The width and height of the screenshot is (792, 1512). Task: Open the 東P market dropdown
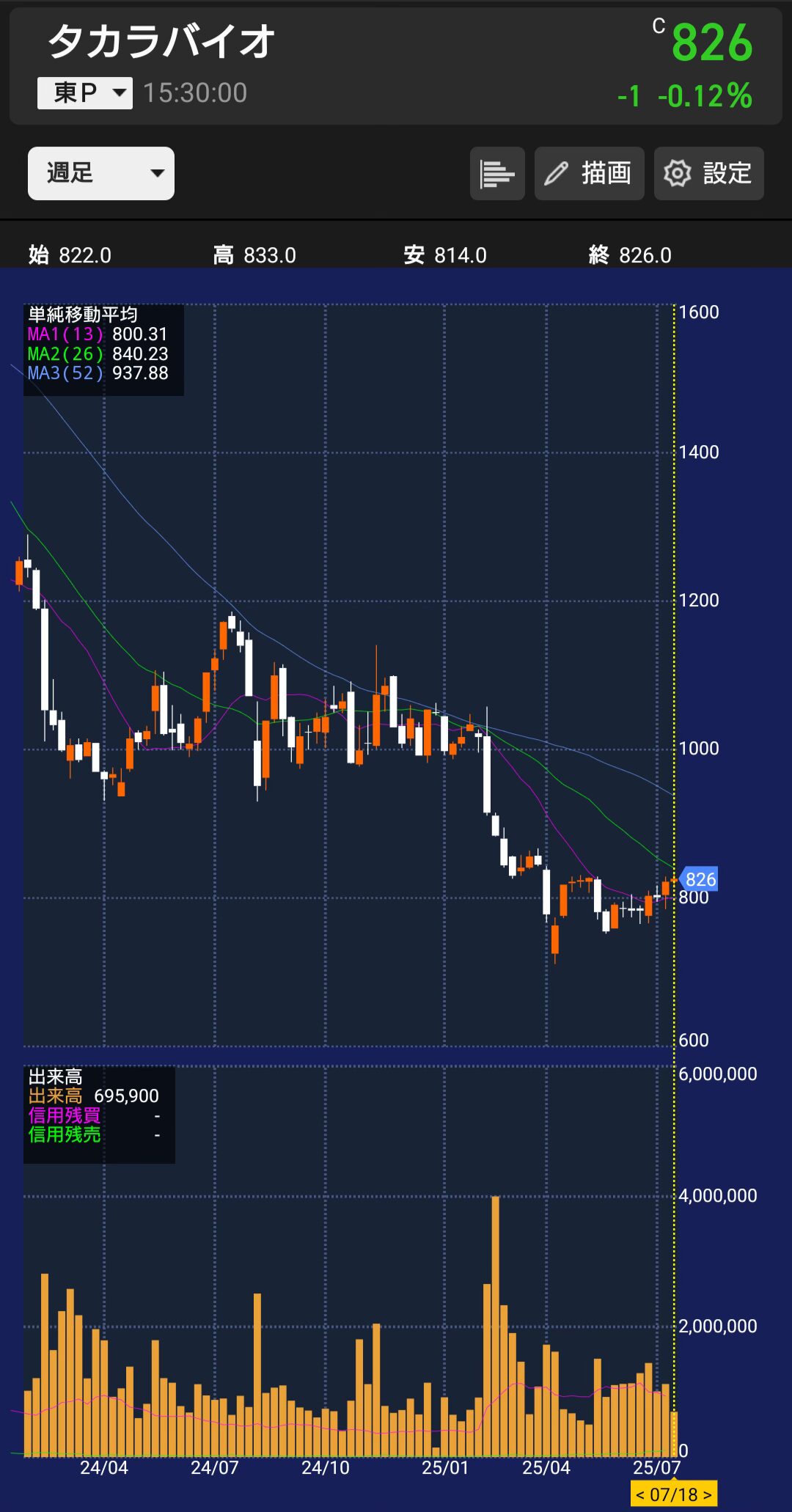click(x=85, y=93)
